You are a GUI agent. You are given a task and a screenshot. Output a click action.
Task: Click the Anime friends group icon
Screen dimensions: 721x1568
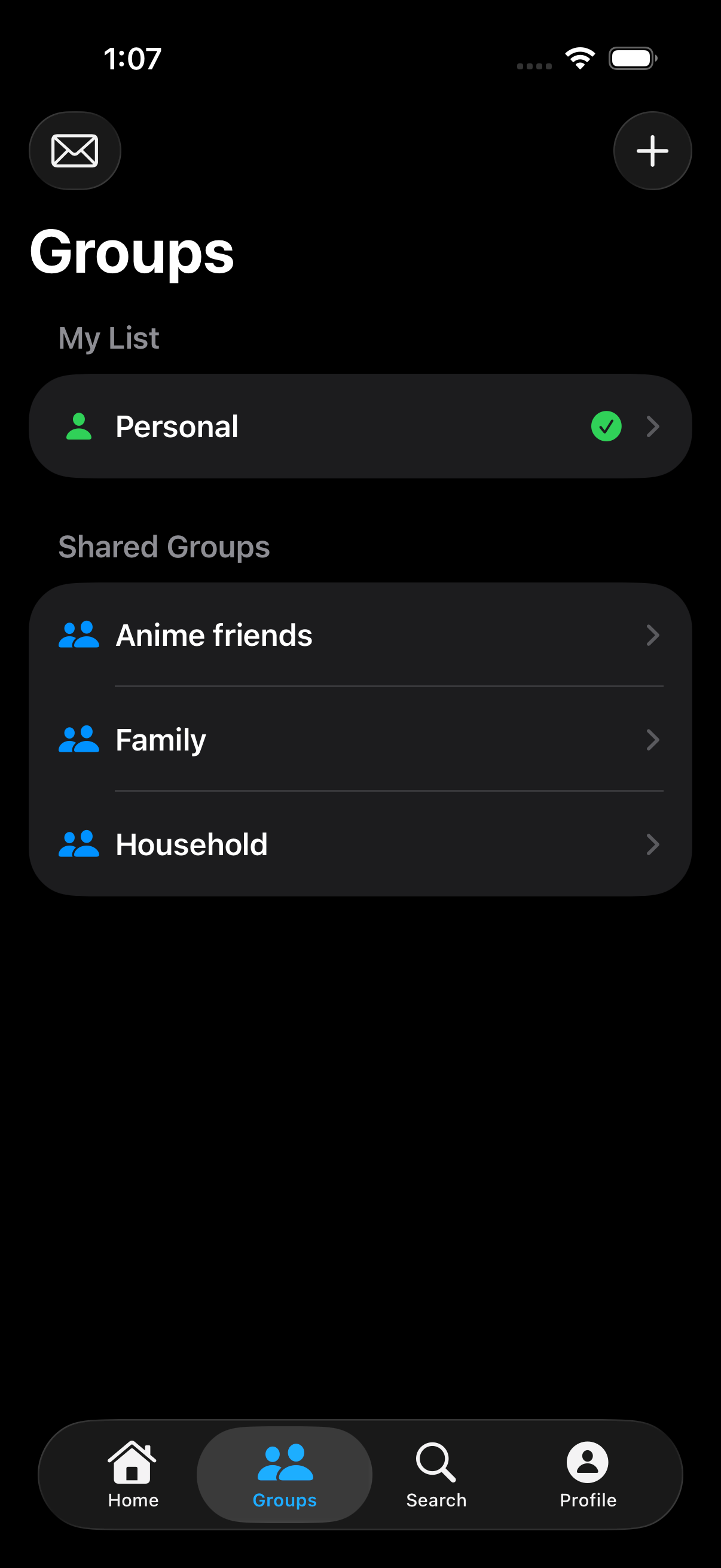click(x=80, y=635)
